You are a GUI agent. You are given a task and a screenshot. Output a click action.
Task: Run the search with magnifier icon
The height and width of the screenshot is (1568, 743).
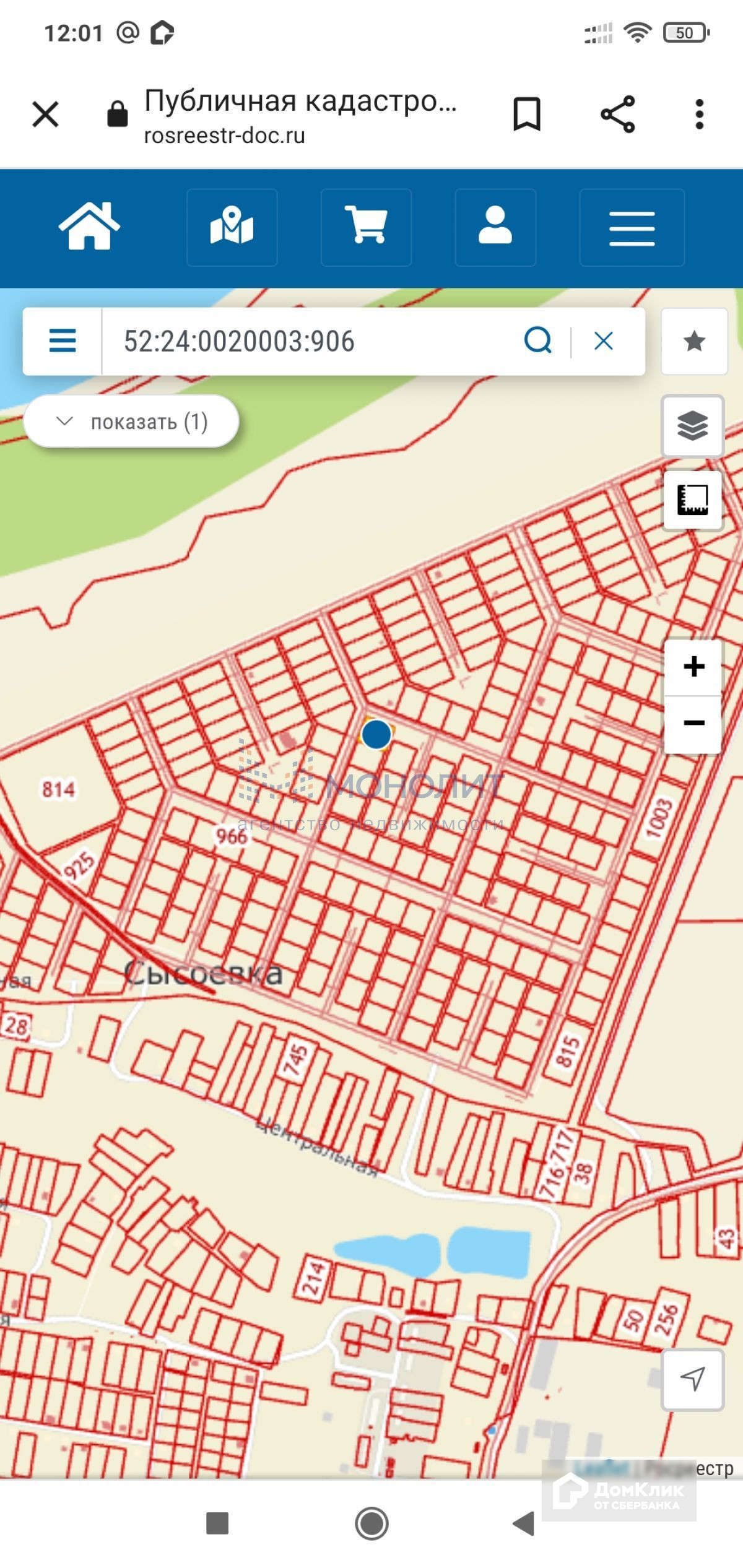tap(537, 341)
